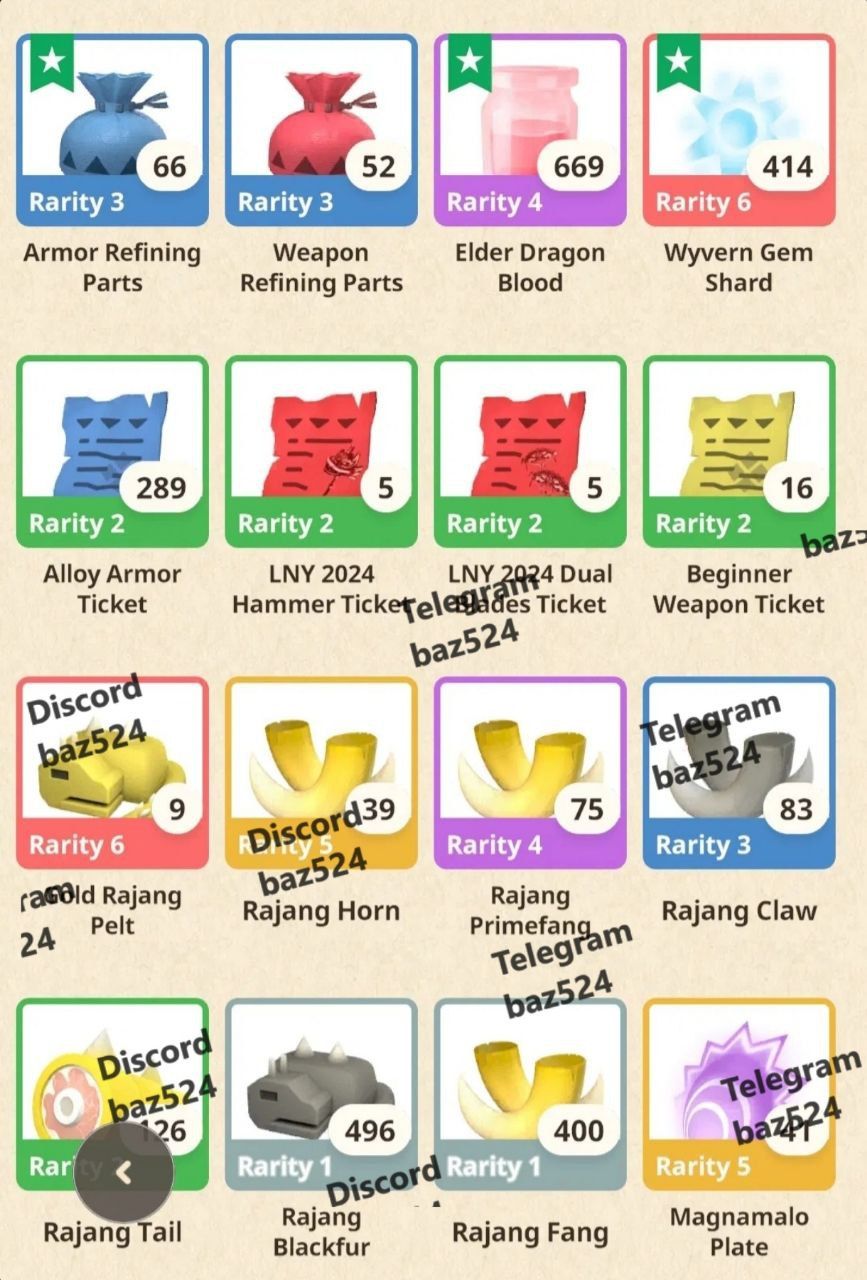
Task: Open the Rajang Claw item
Action: [739, 772]
